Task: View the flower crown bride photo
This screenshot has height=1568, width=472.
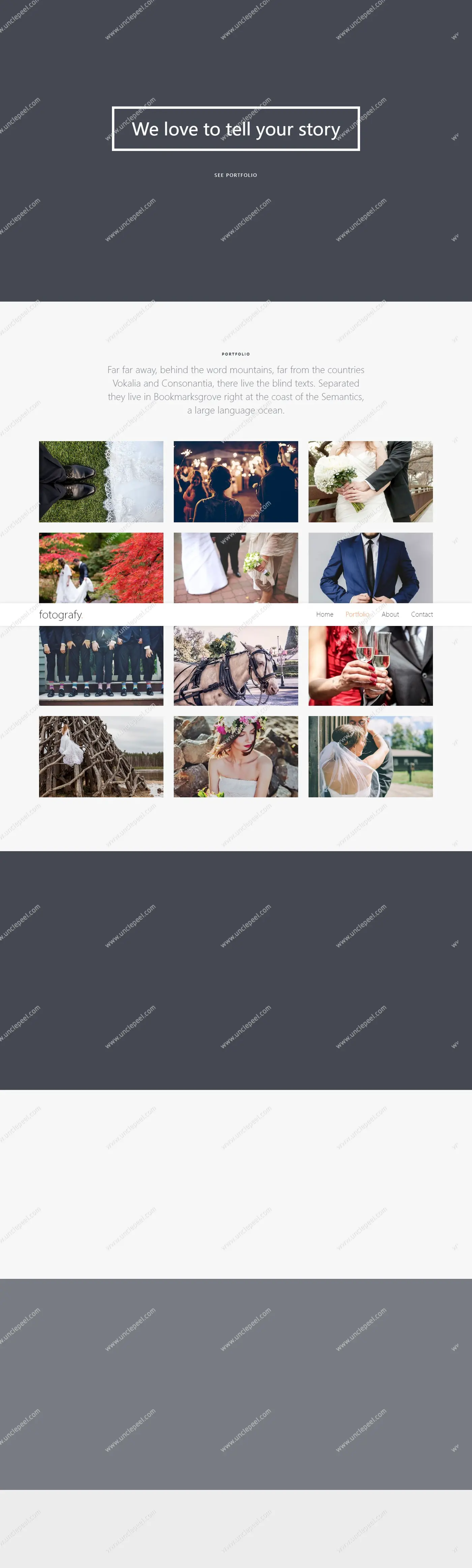Action: pos(236,757)
